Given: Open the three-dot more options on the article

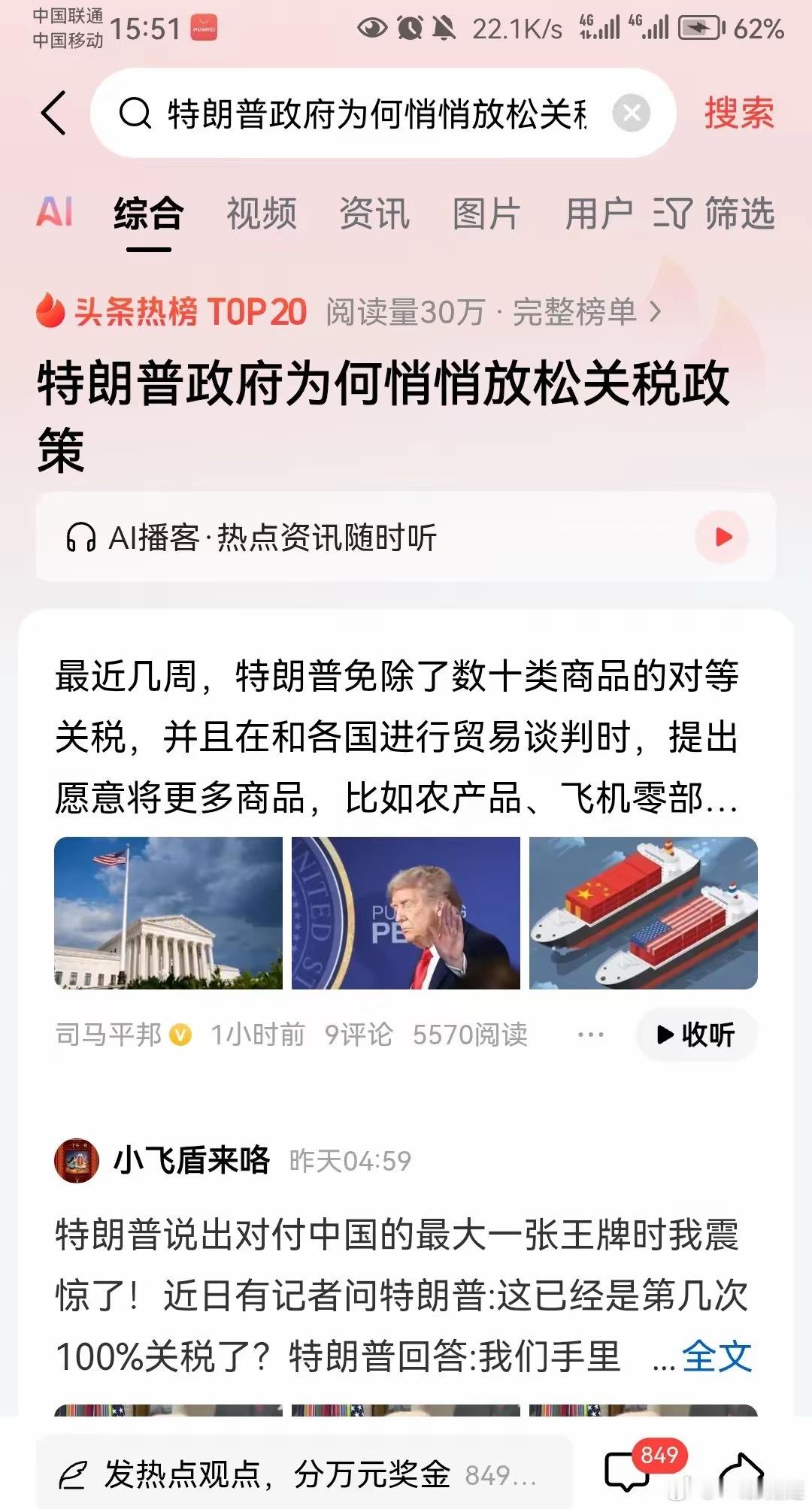Looking at the screenshot, I should [591, 1035].
